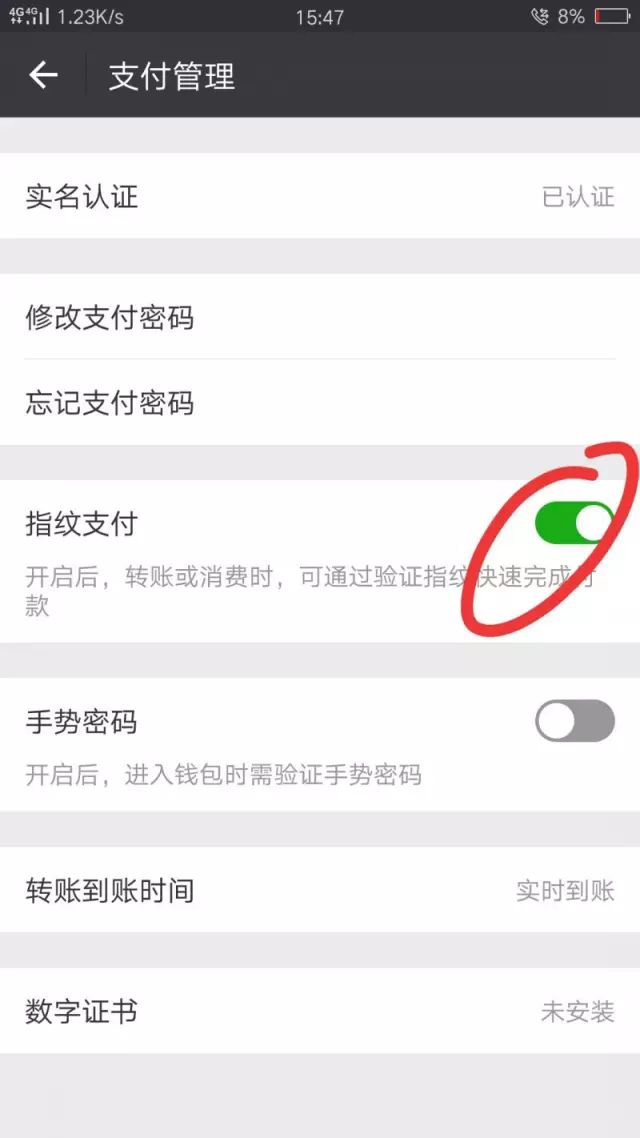Open 数字证书 digital certificate row
The image size is (640, 1138).
pos(320,1011)
